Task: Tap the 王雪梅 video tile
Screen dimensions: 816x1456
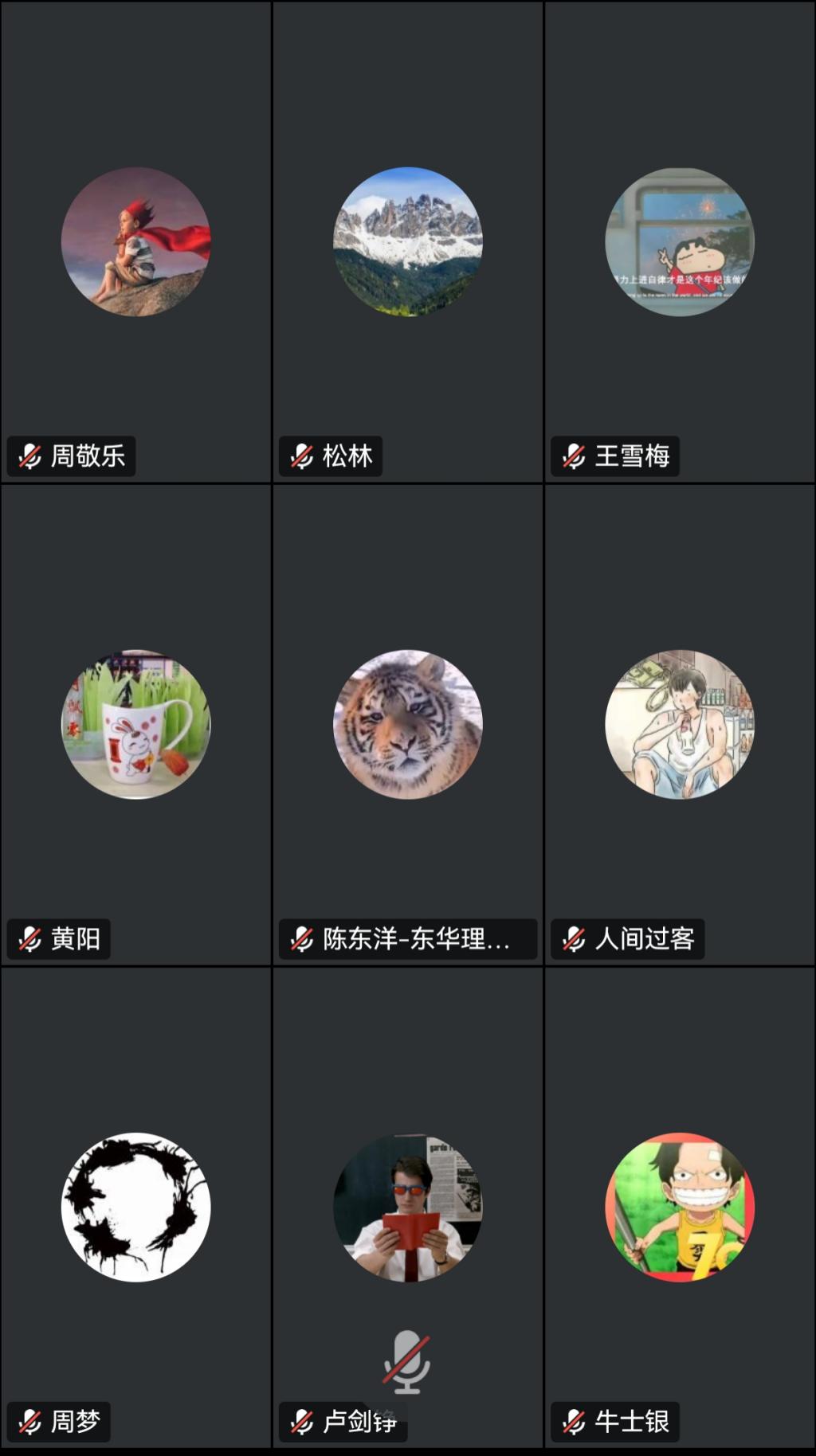Action: tap(680, 242)
